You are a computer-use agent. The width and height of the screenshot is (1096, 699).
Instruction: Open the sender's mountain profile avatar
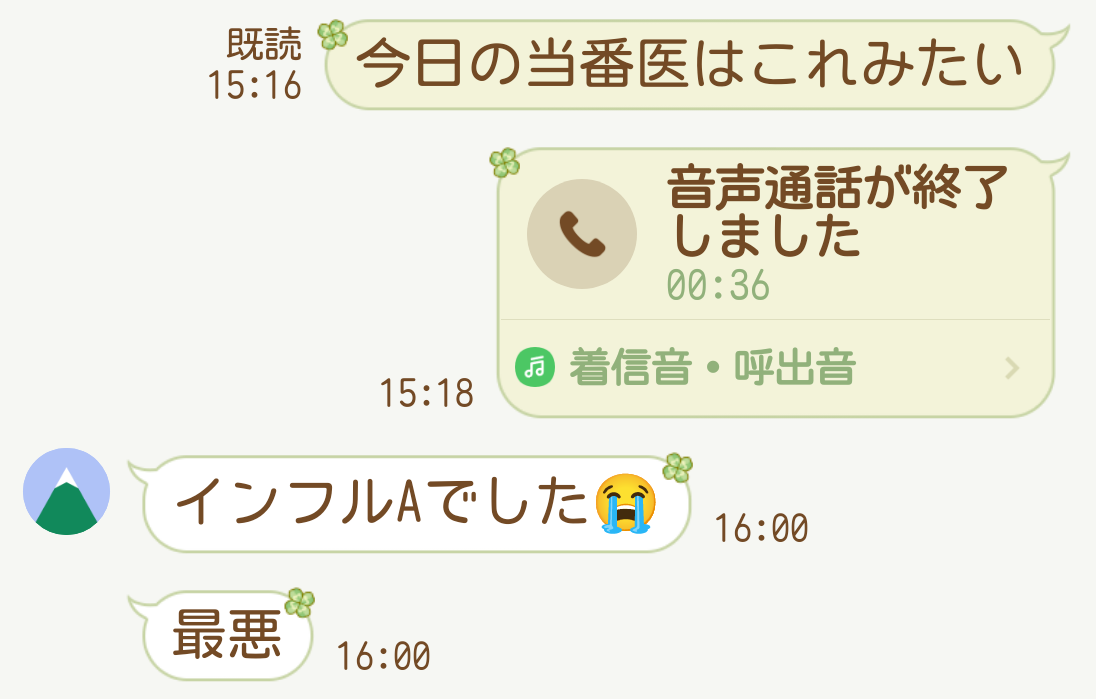tap(66, 492)
